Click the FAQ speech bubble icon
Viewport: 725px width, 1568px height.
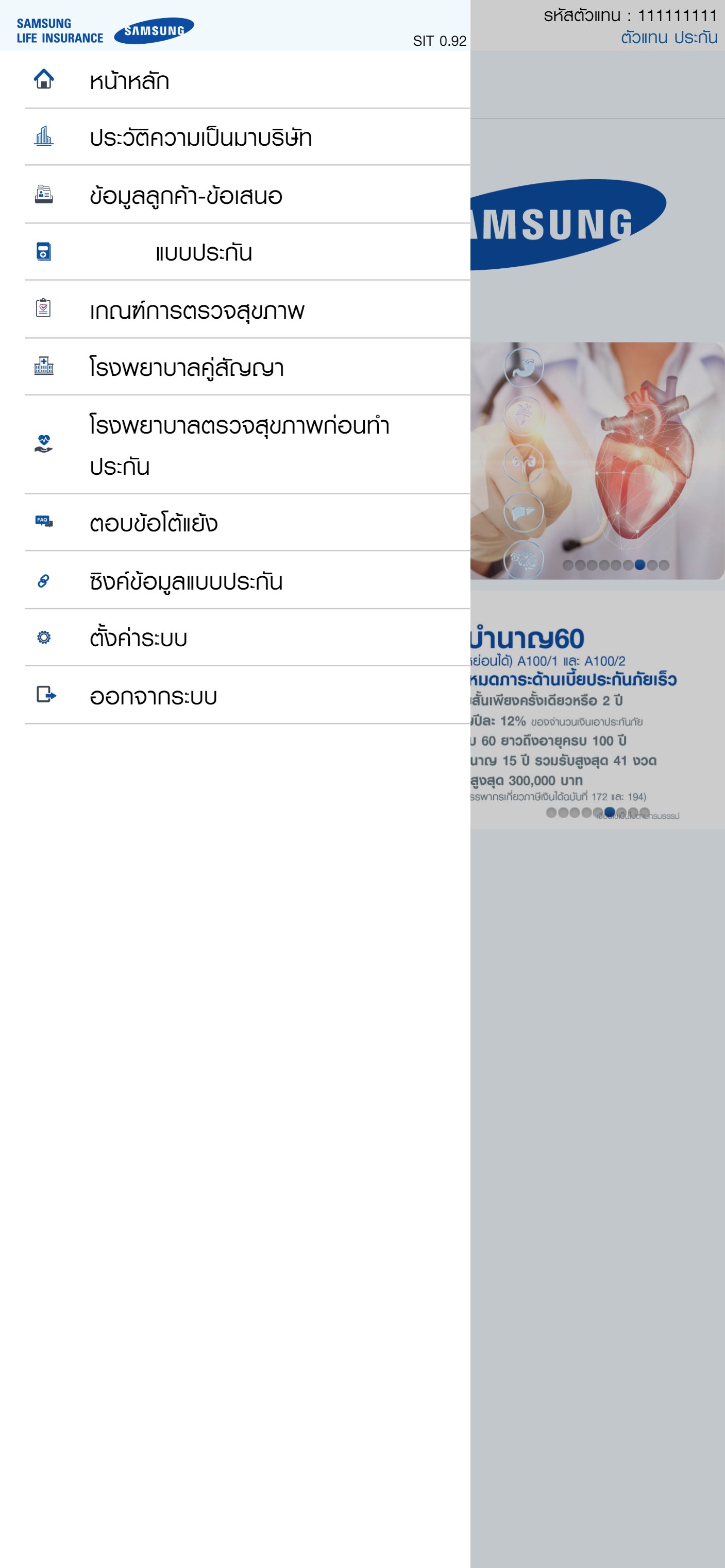pos(43,522)
